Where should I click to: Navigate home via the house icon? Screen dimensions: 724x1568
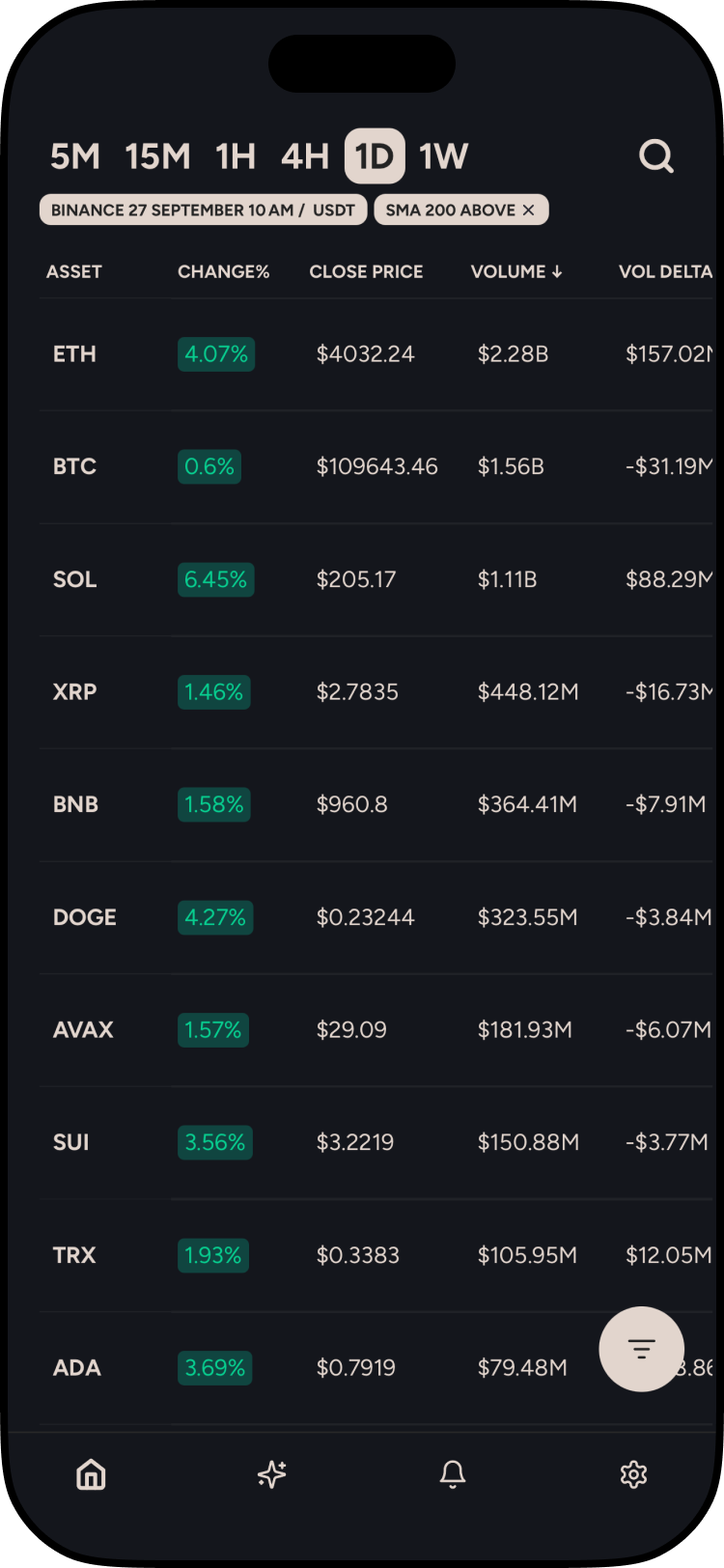point(90,1474)
